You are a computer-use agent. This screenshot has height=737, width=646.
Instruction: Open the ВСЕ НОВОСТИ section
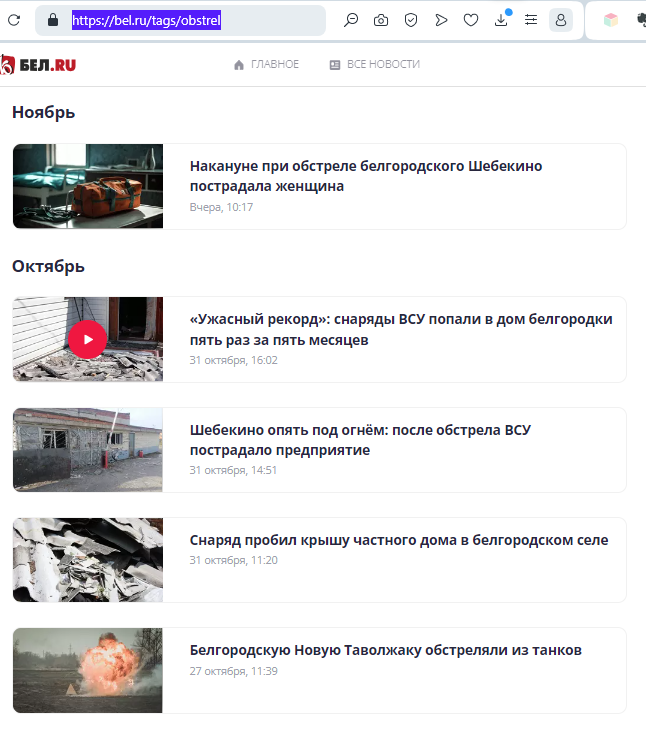pyautogui.click(x=375, y=64)
